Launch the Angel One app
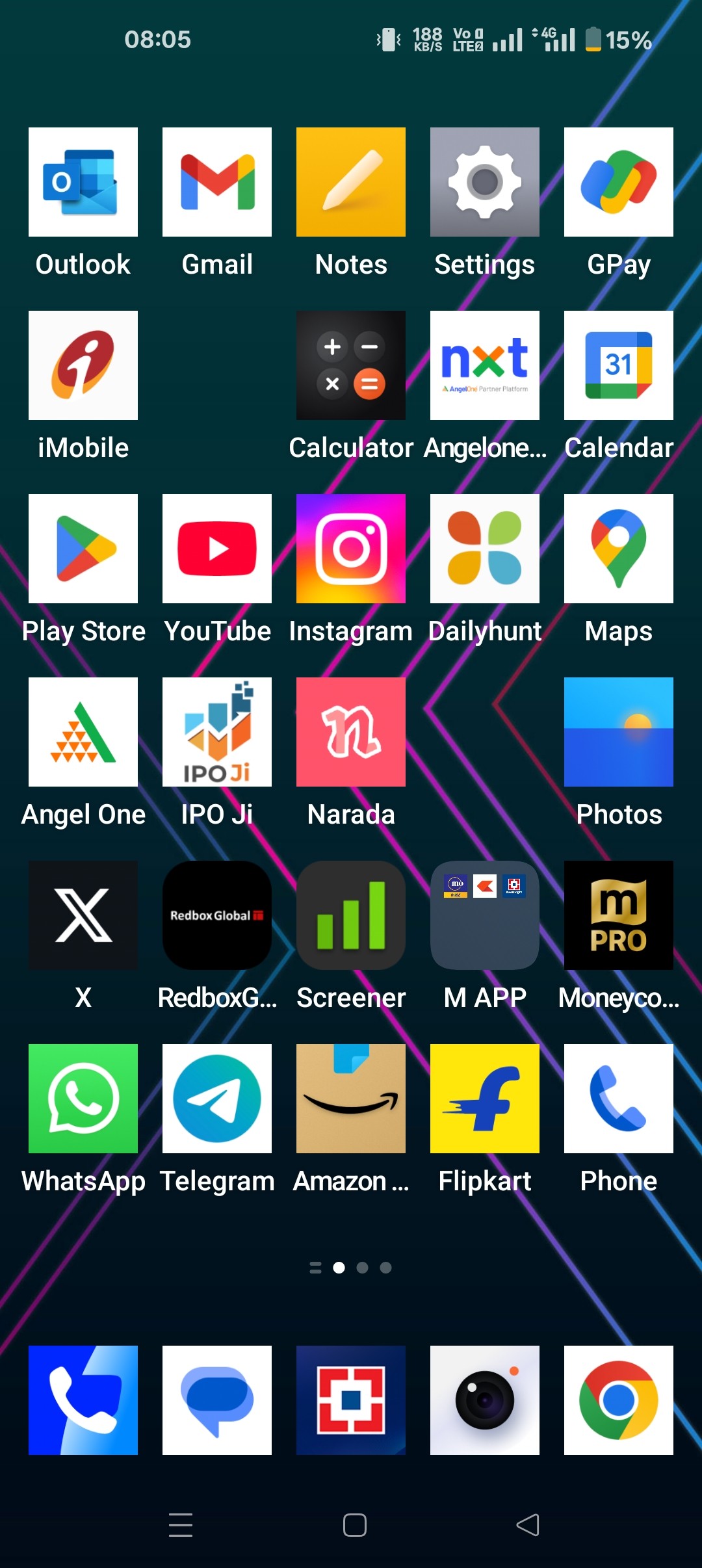 83,732
